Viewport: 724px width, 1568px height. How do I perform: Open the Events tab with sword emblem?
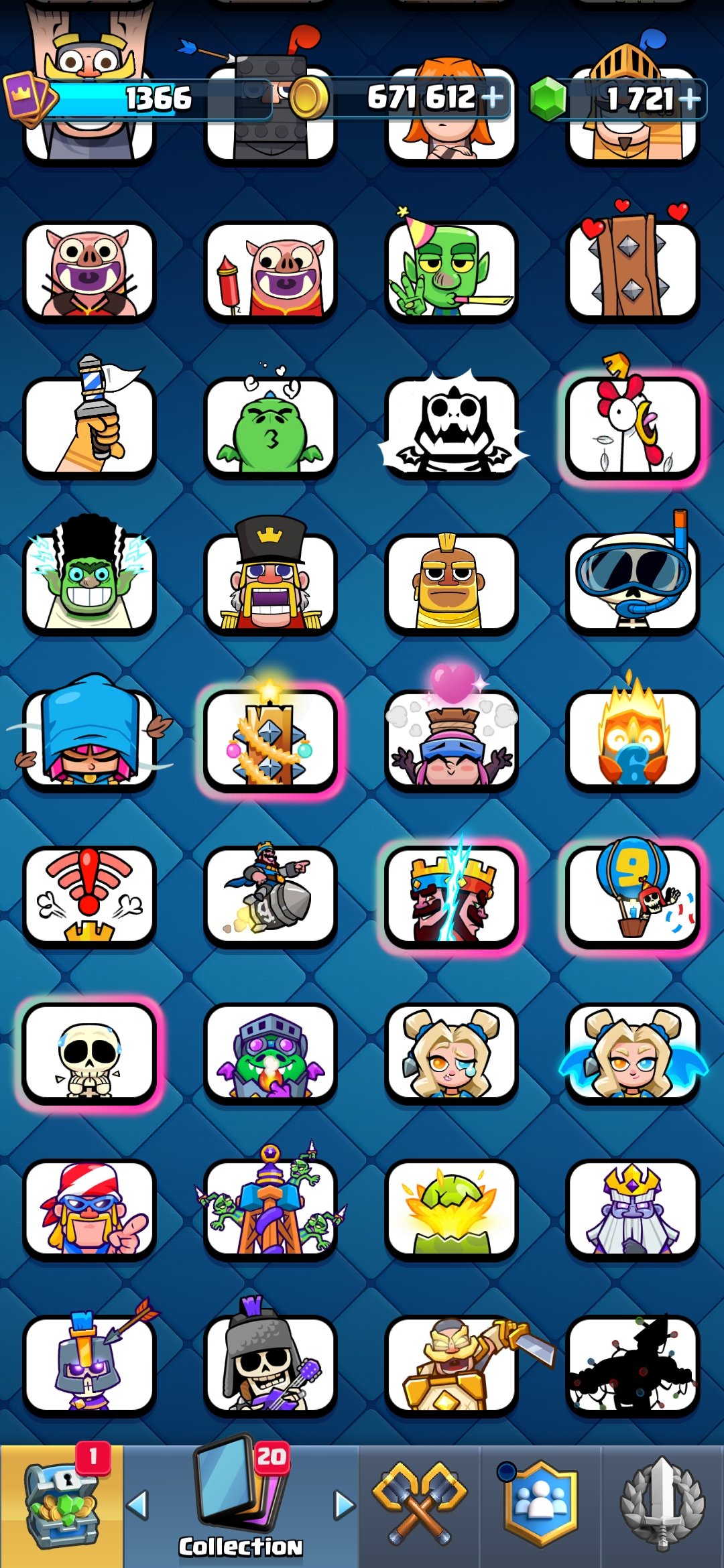pos(662,1506)
